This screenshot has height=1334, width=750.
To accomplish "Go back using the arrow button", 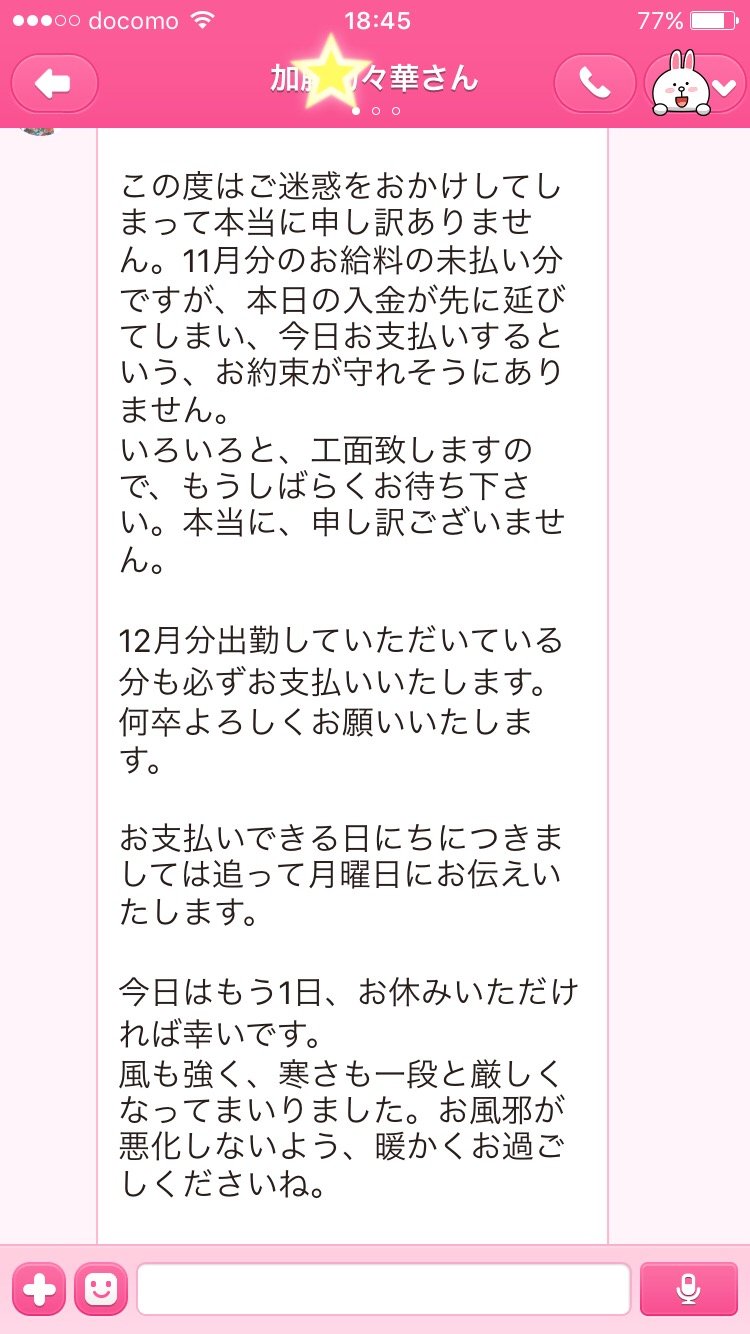I will pos(54,84).
